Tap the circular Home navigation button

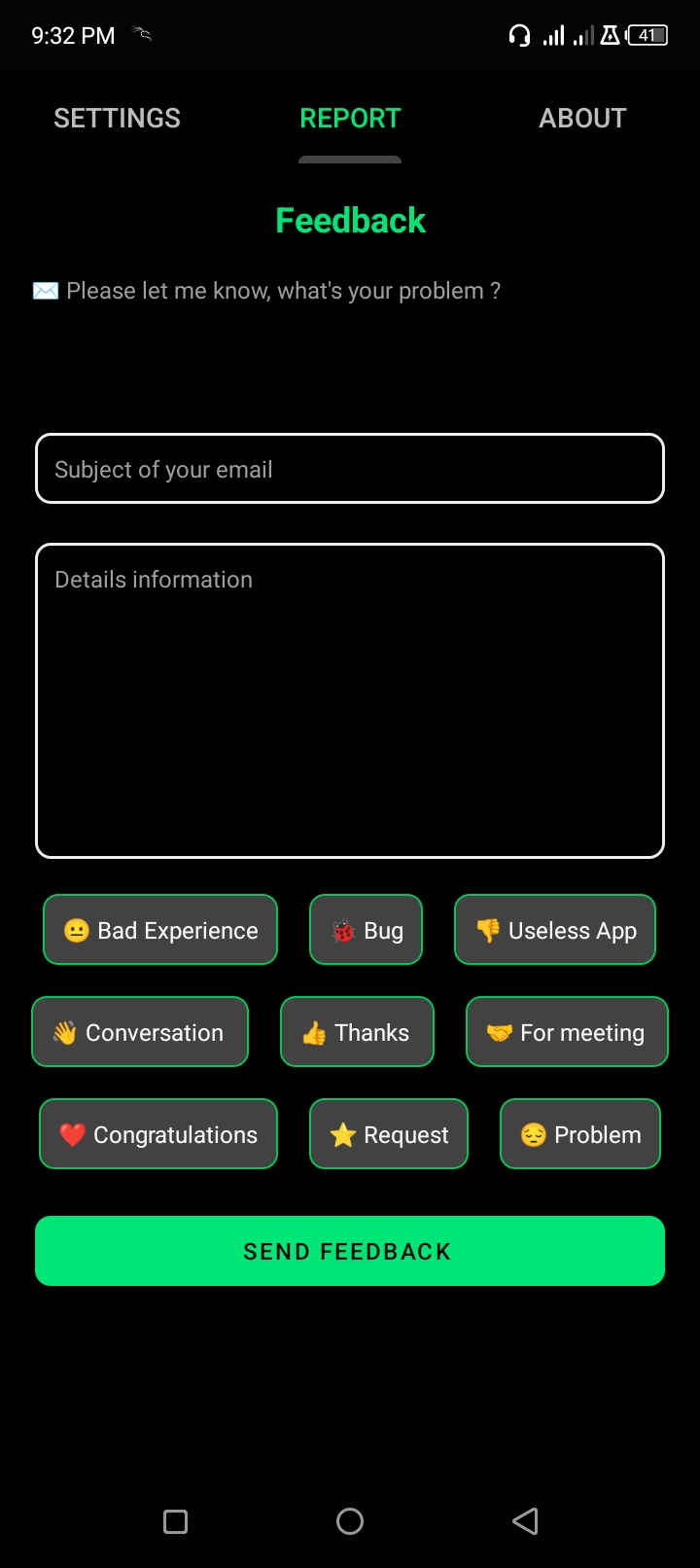click(x=350, y=1521)
